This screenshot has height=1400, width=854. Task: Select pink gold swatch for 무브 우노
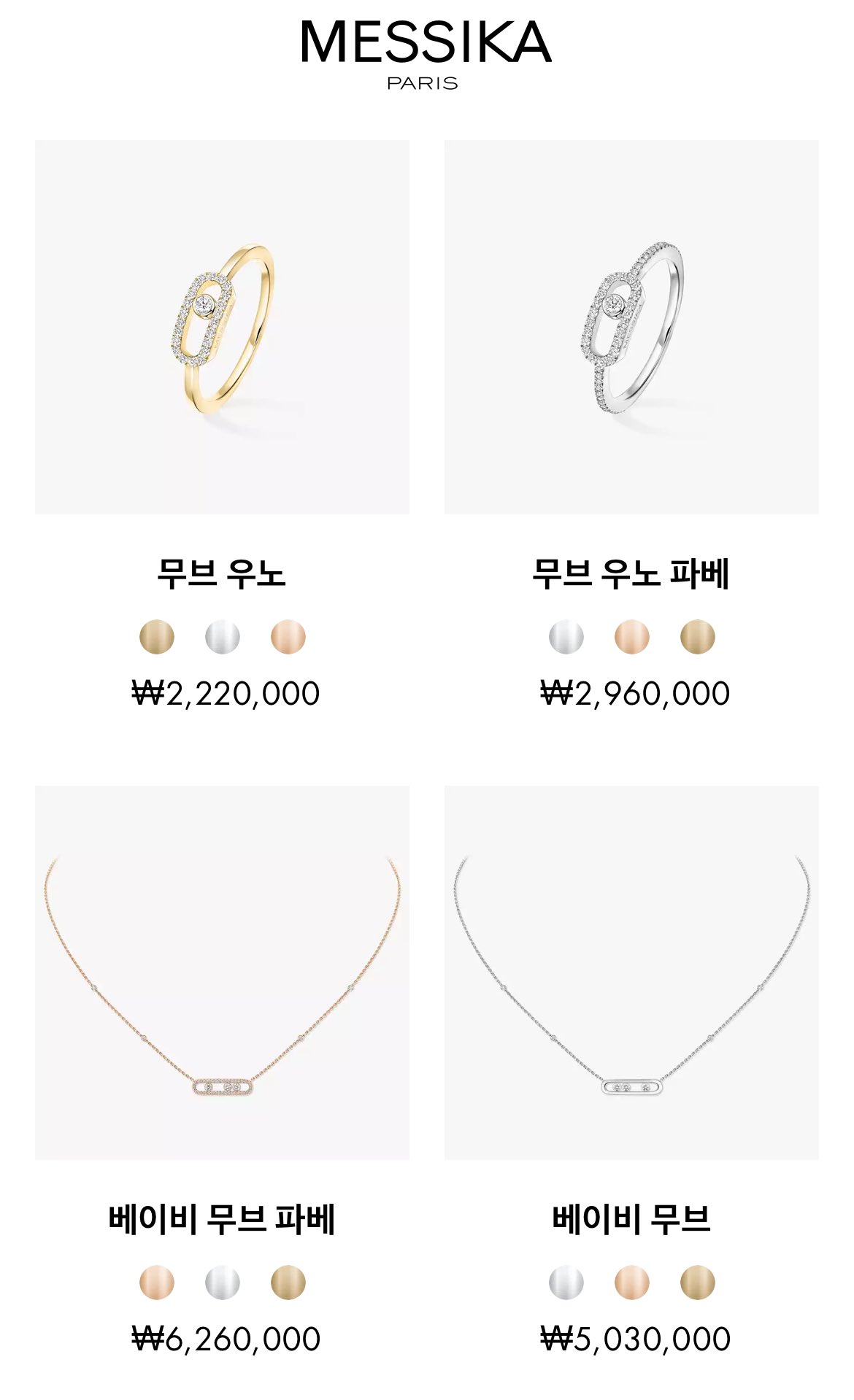coord(288,637)
